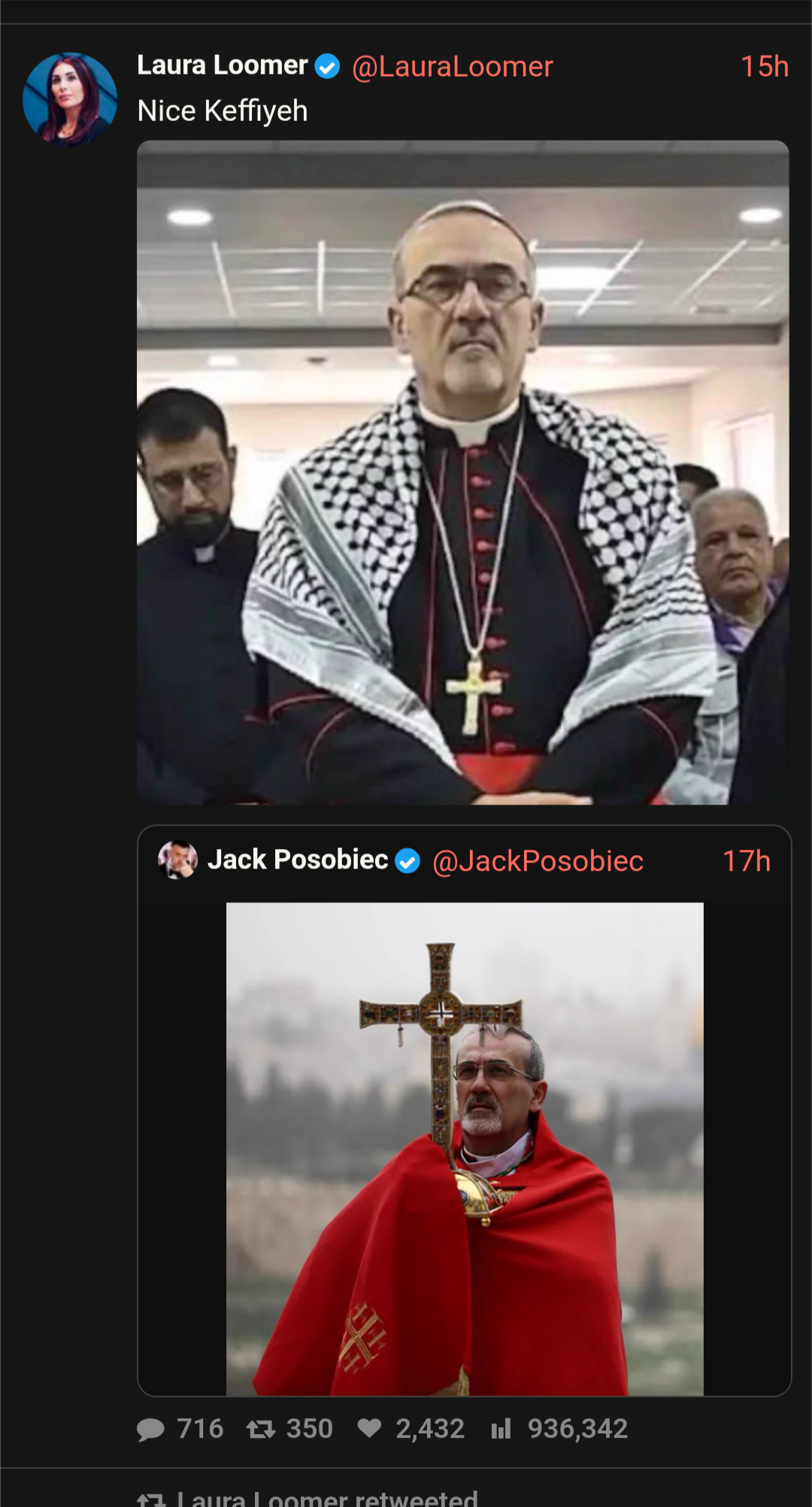This screenshot has width=812, height=1507.
Task: Retweet Laura Loomer's Keffiyeh tweet
Action: pos(262,1429)
